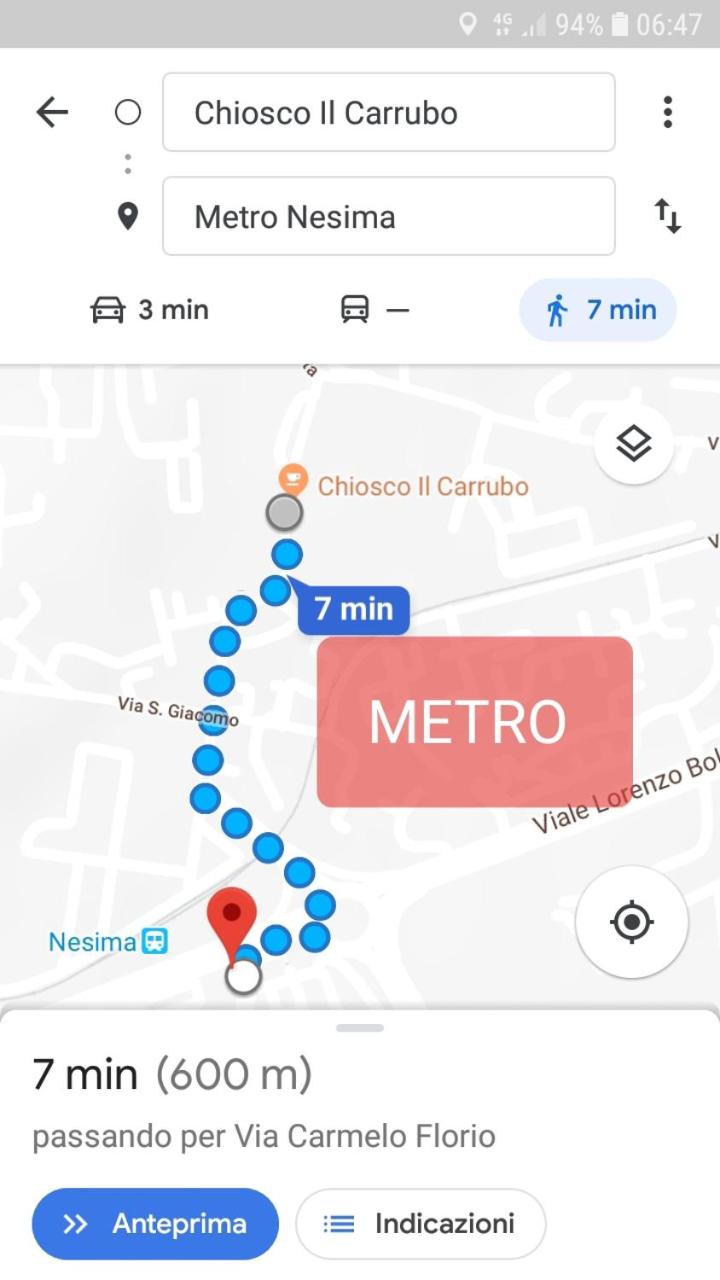This screenshot has width=720, height=1280.
Task: Center map on my location
Action: click(631, 921)
